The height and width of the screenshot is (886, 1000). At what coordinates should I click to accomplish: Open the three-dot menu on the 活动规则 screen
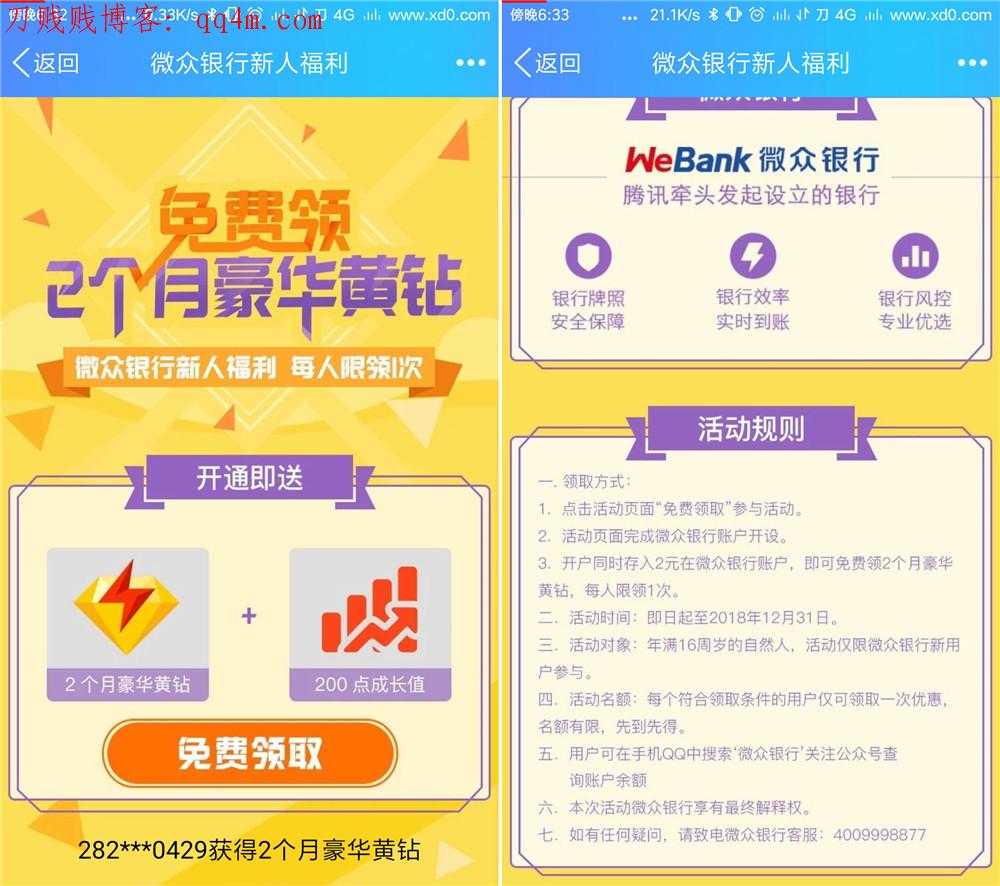point(972,63)
